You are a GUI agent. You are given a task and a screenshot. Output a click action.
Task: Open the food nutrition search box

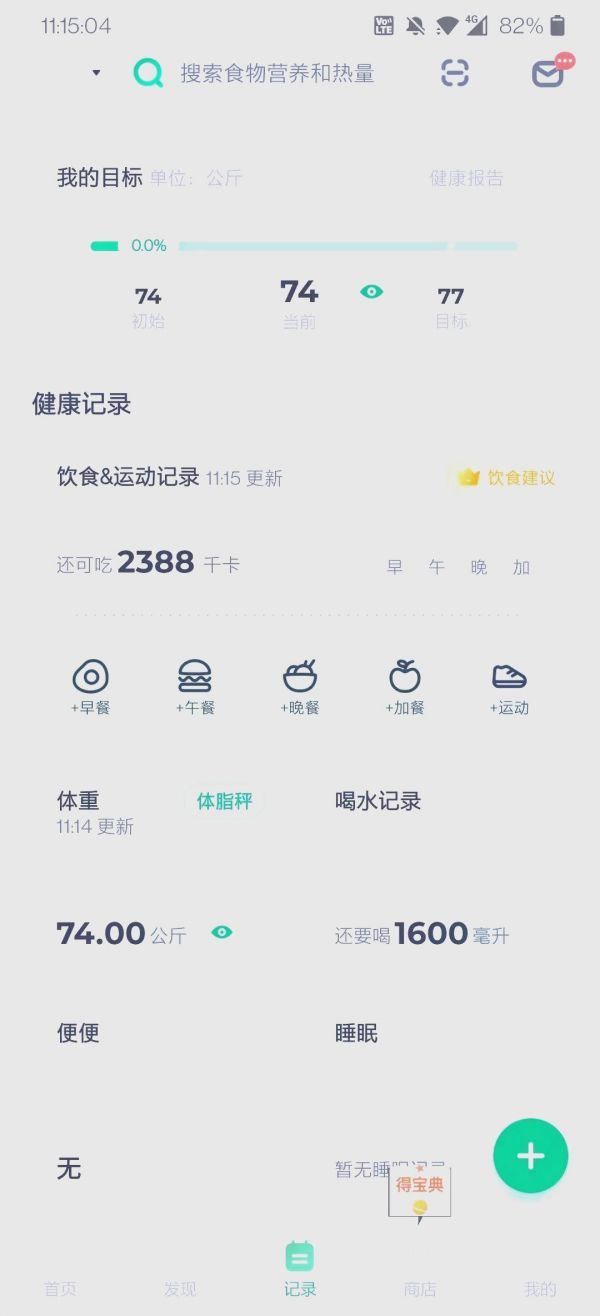[277, 73]
